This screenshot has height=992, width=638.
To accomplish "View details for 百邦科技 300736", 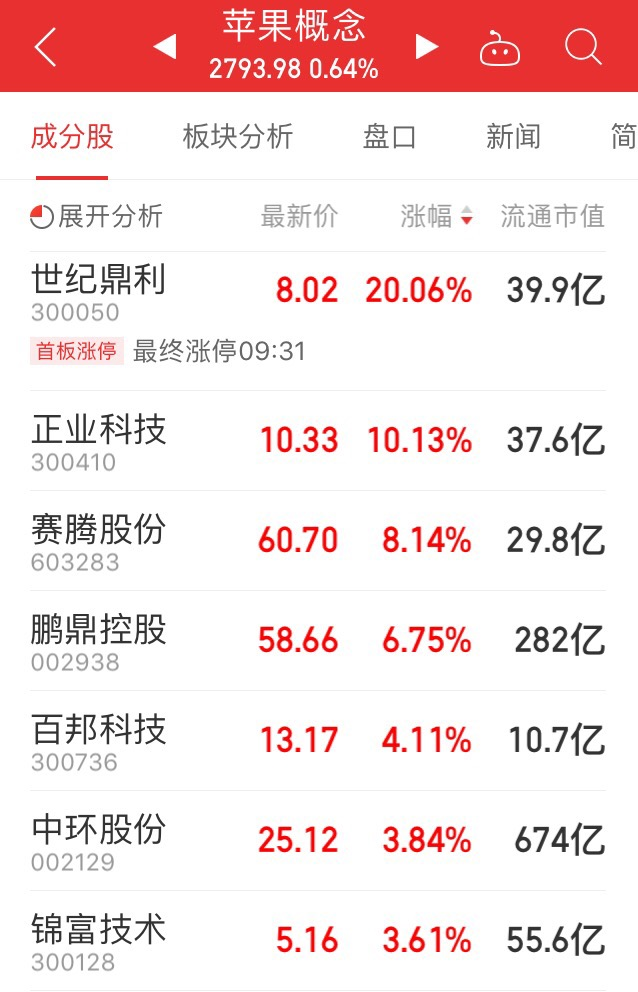I will coord(98,741).
